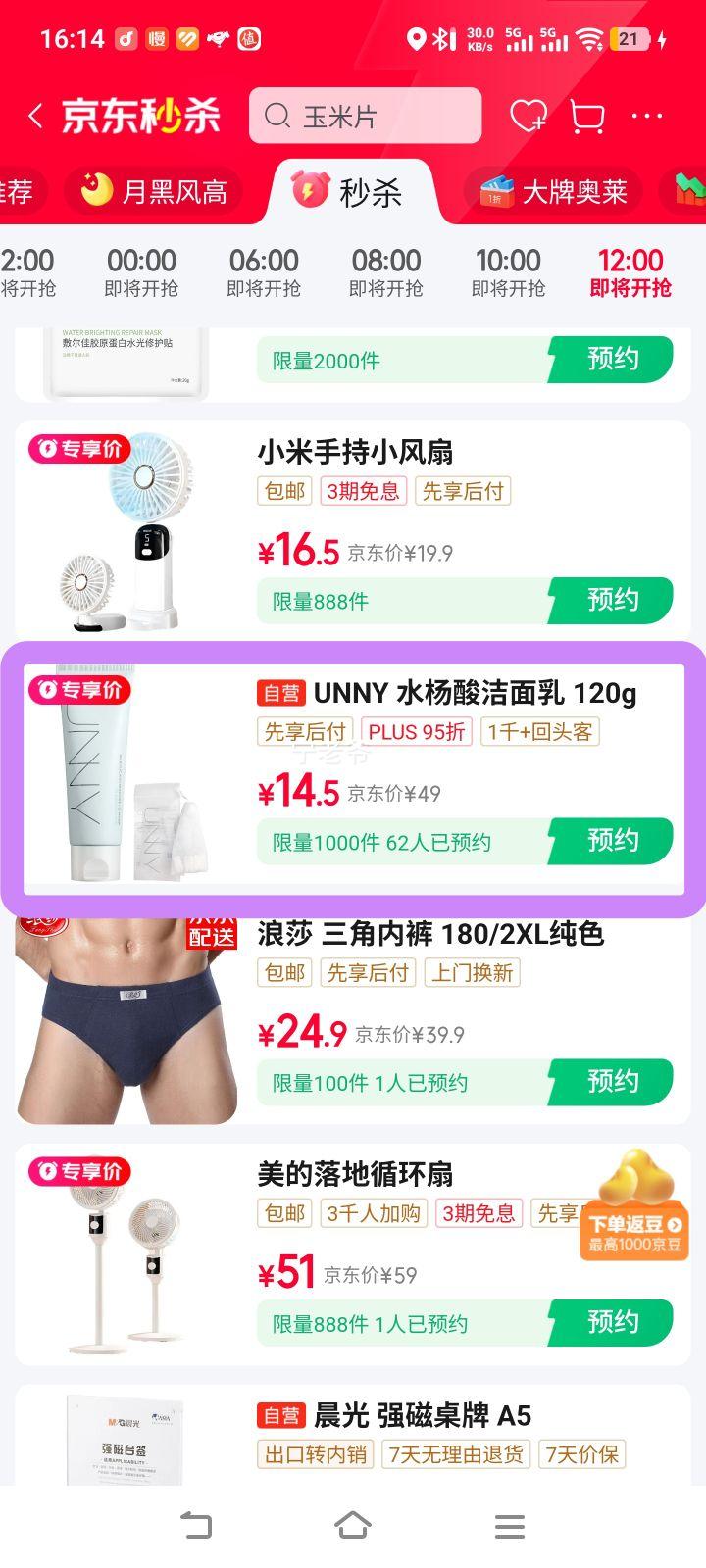Select the 08:00 即将开抢 session
The image size is (706, 1568).
coord(384,271)
